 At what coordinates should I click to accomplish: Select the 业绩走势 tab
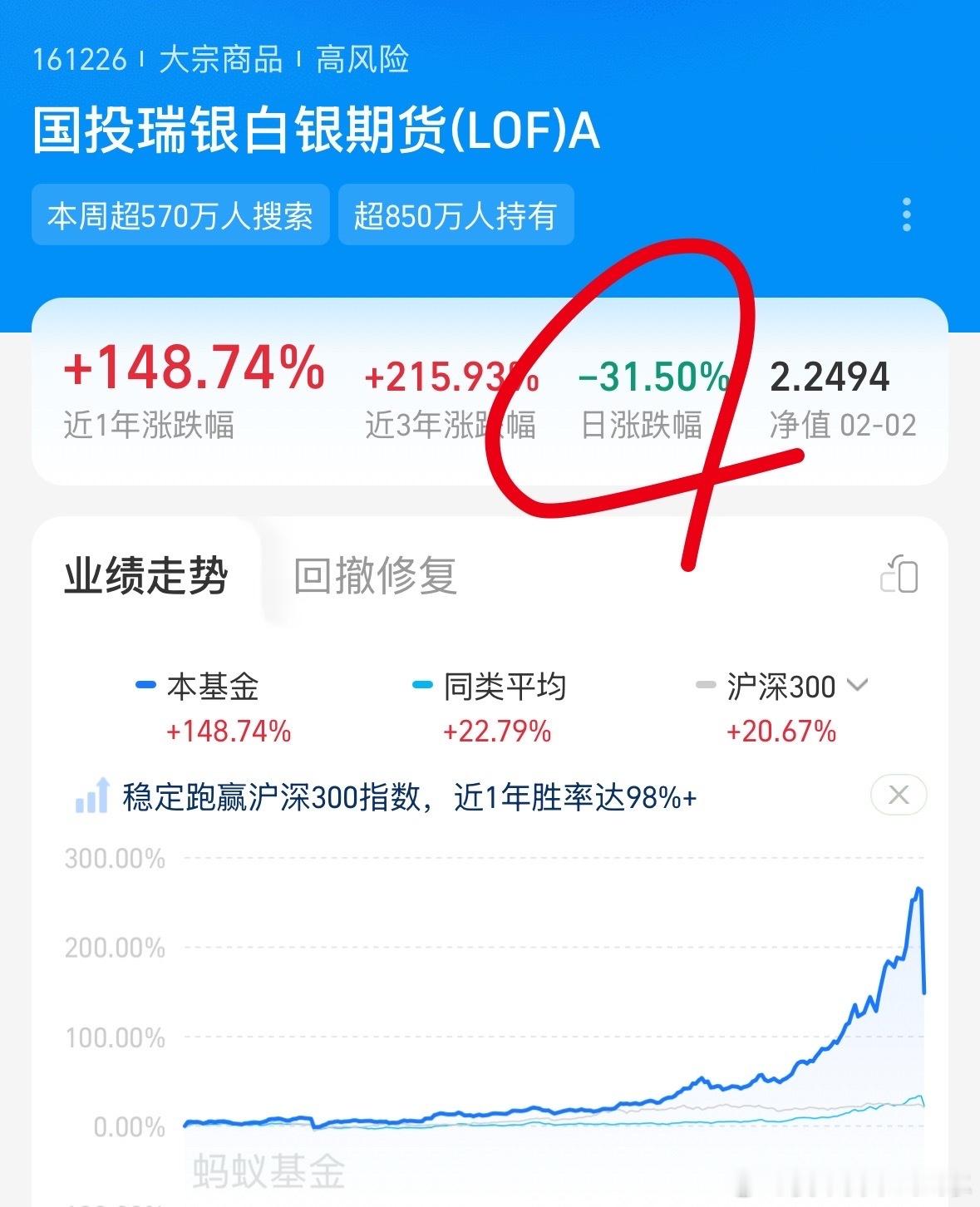pyautogui.click(x=150, y=574)
